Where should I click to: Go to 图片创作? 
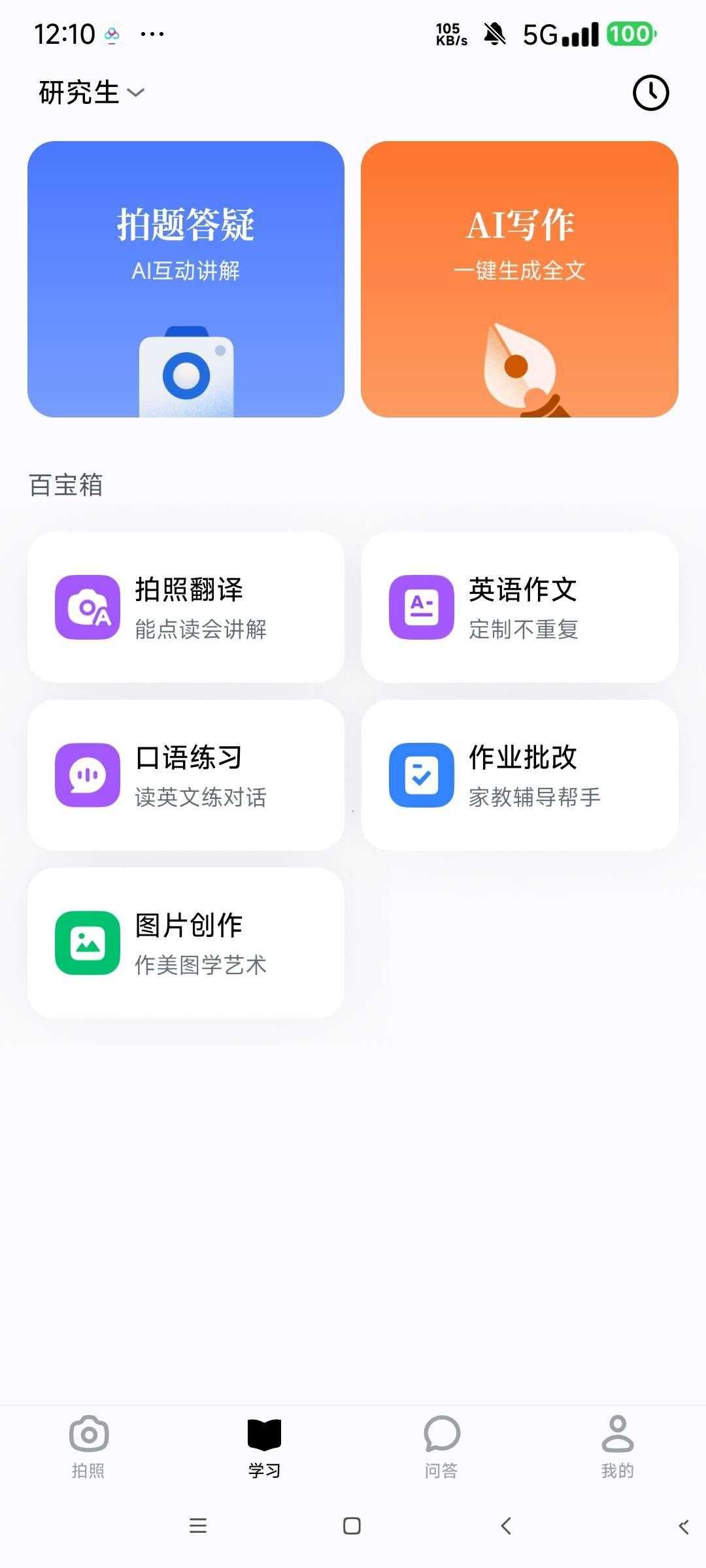[186, 943]
